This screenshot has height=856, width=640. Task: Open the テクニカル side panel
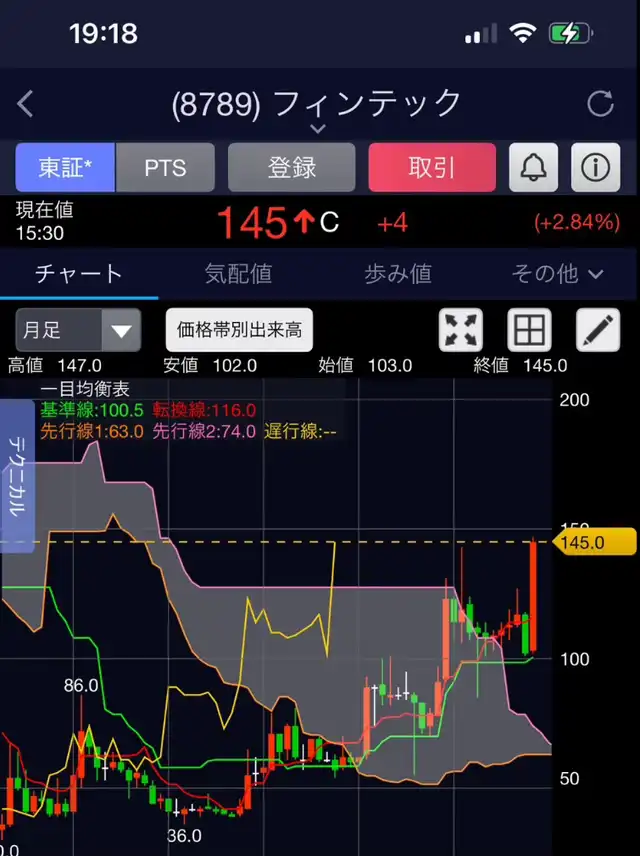pos(17,475)
